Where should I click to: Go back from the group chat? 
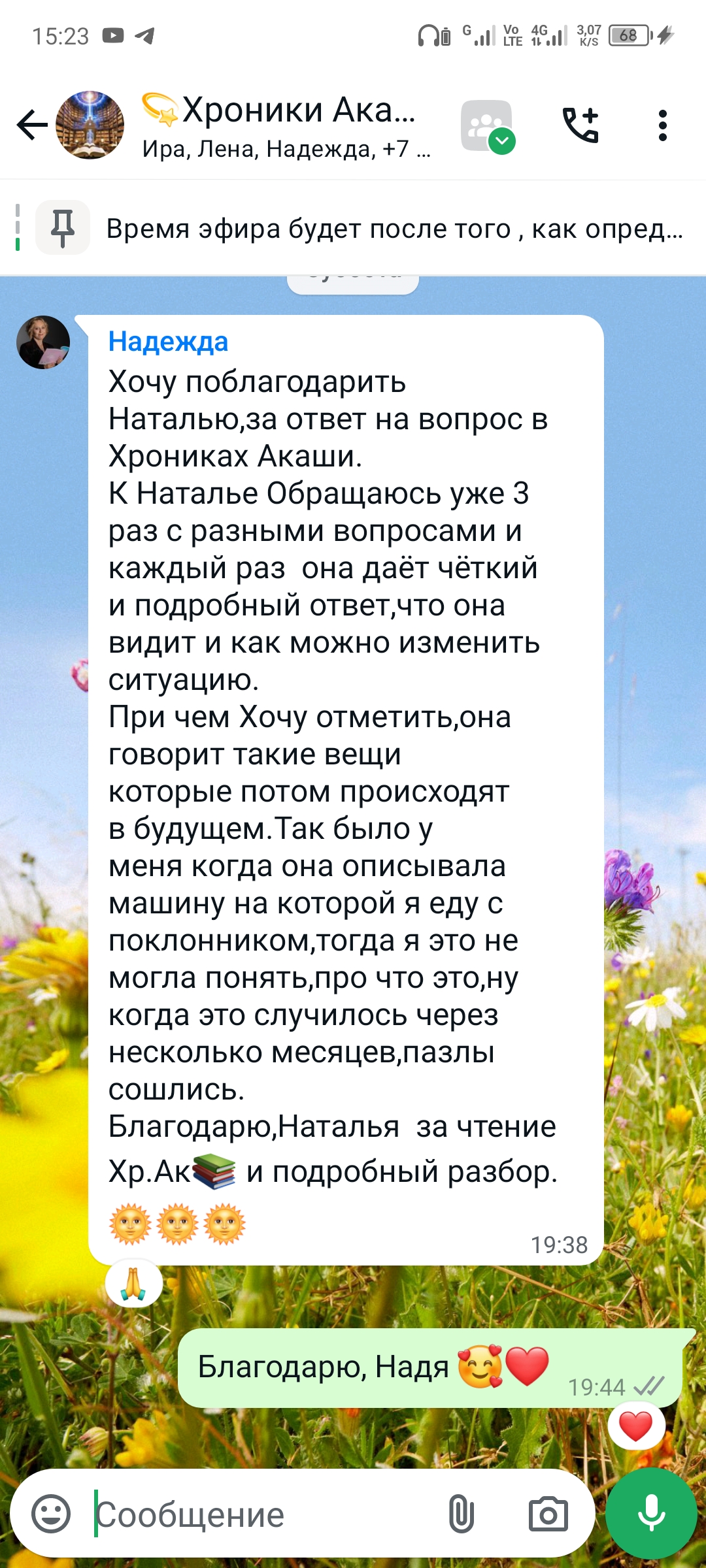click(32, 125)
